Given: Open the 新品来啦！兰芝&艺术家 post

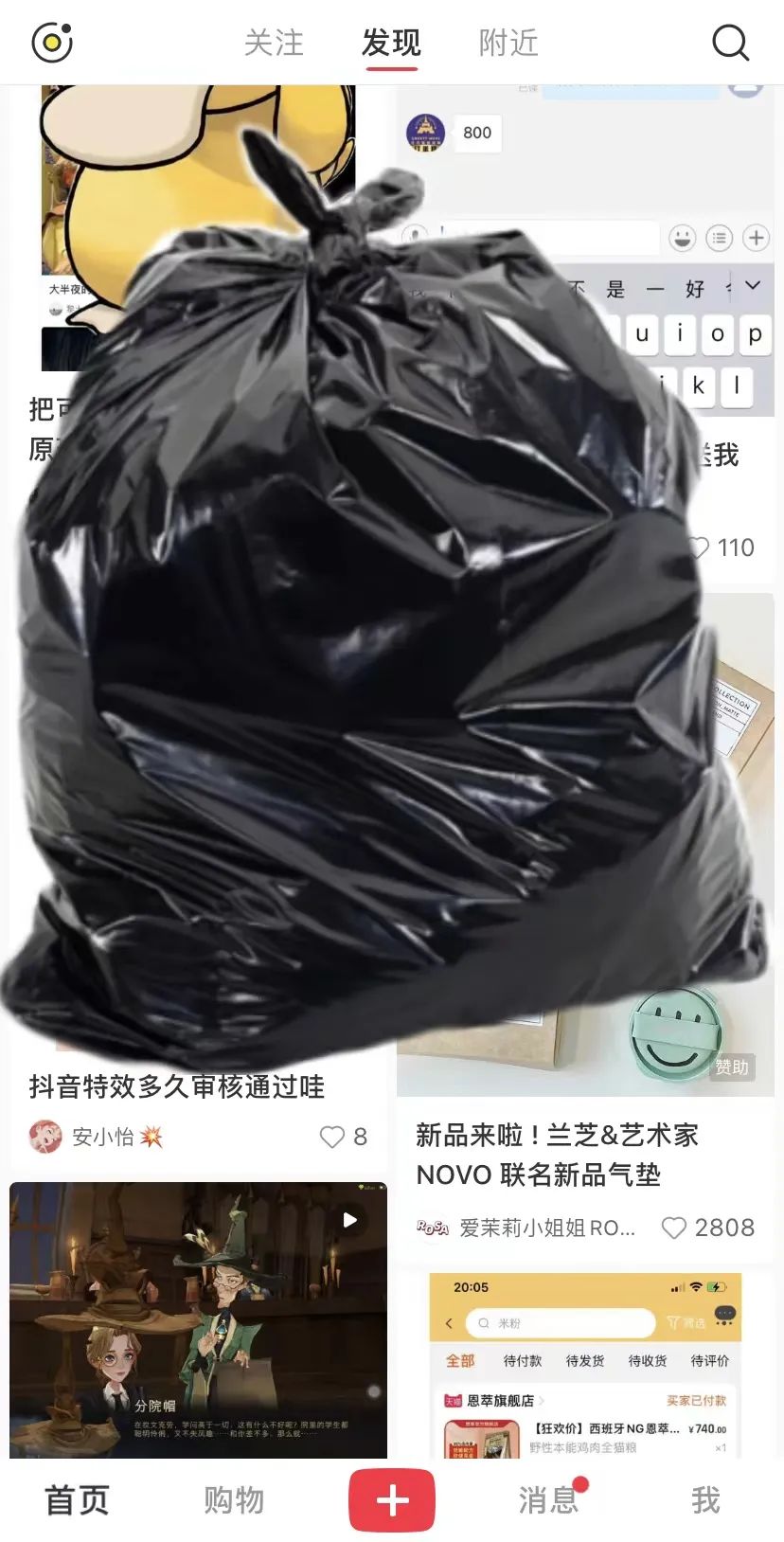Looking at the screenshot, I should [x=557, y=1155].
